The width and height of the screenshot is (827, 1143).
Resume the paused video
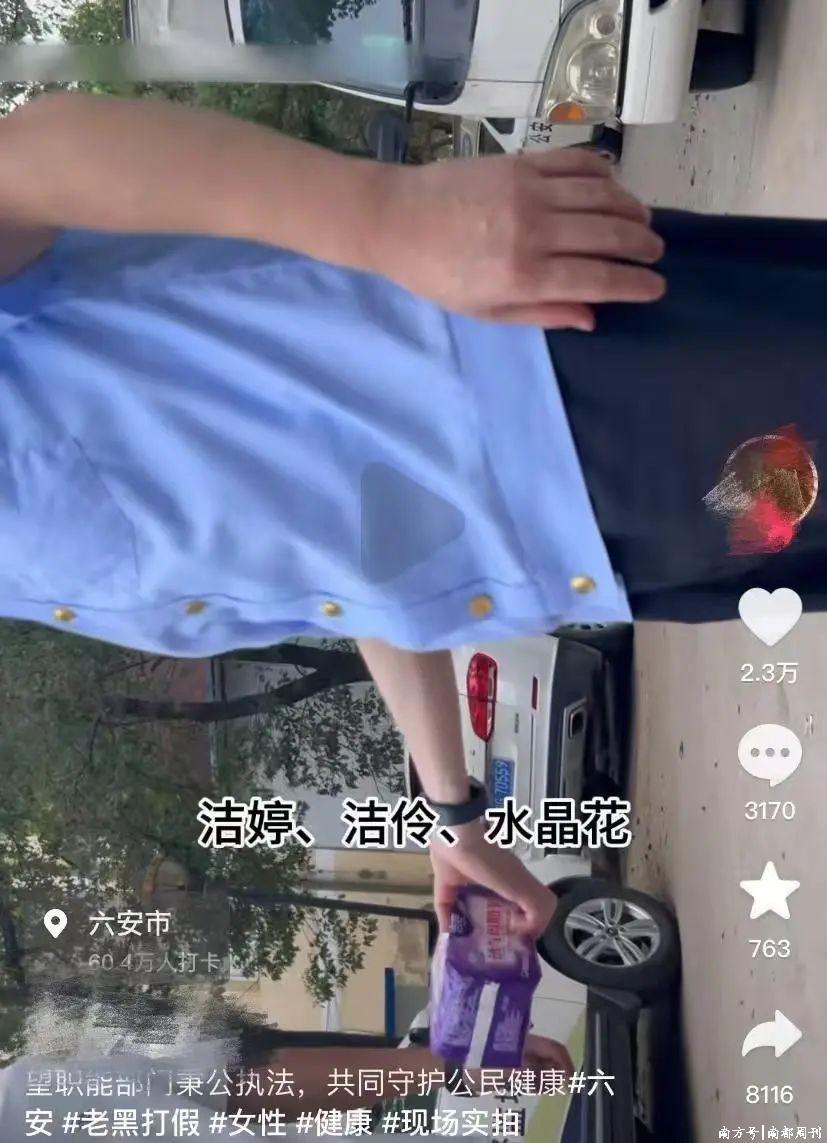point(407,521)
